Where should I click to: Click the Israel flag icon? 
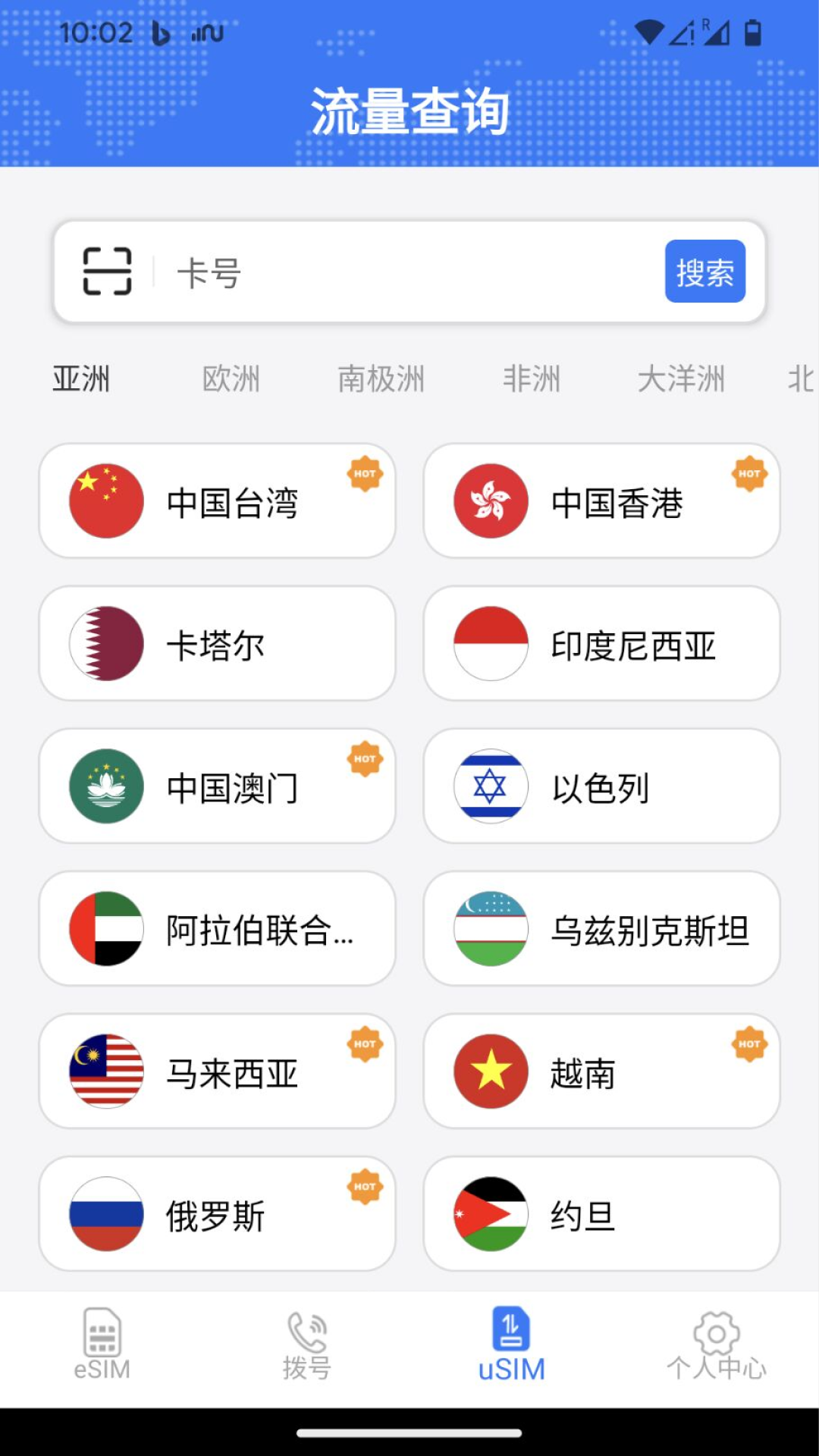(491, 786)
